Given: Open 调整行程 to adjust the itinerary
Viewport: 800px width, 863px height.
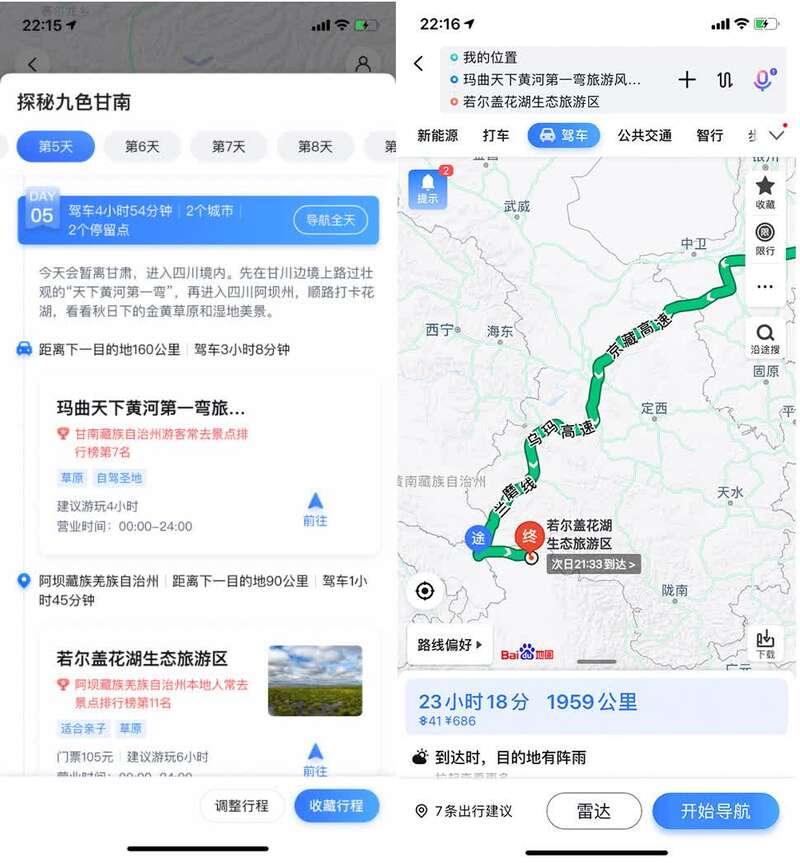Looking at the screenshot, I should pyautogui.click(x=241, y=805).
